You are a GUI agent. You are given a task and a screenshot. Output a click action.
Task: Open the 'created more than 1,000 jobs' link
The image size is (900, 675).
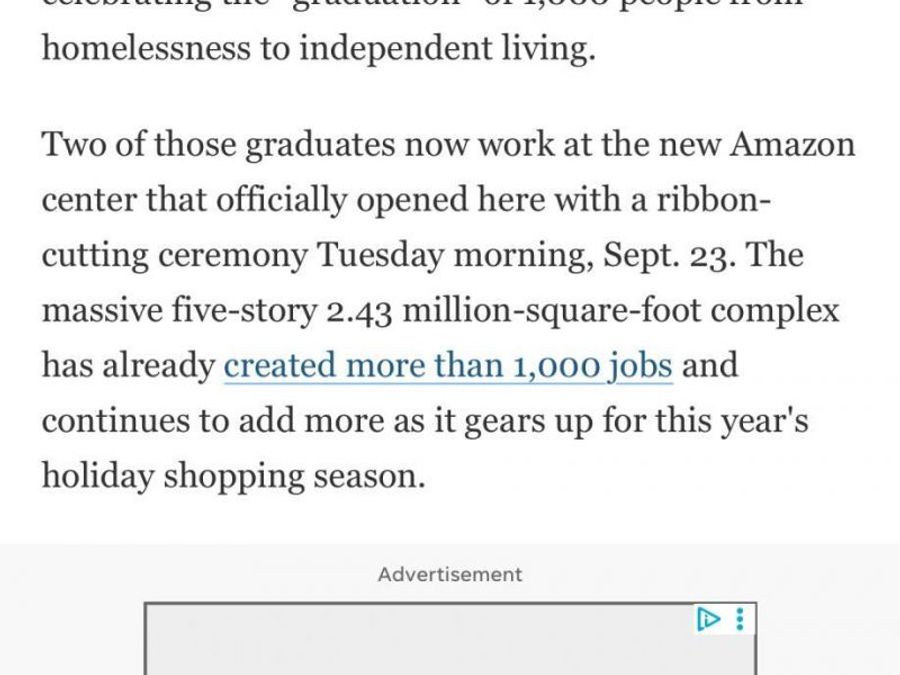click(447, 366)
